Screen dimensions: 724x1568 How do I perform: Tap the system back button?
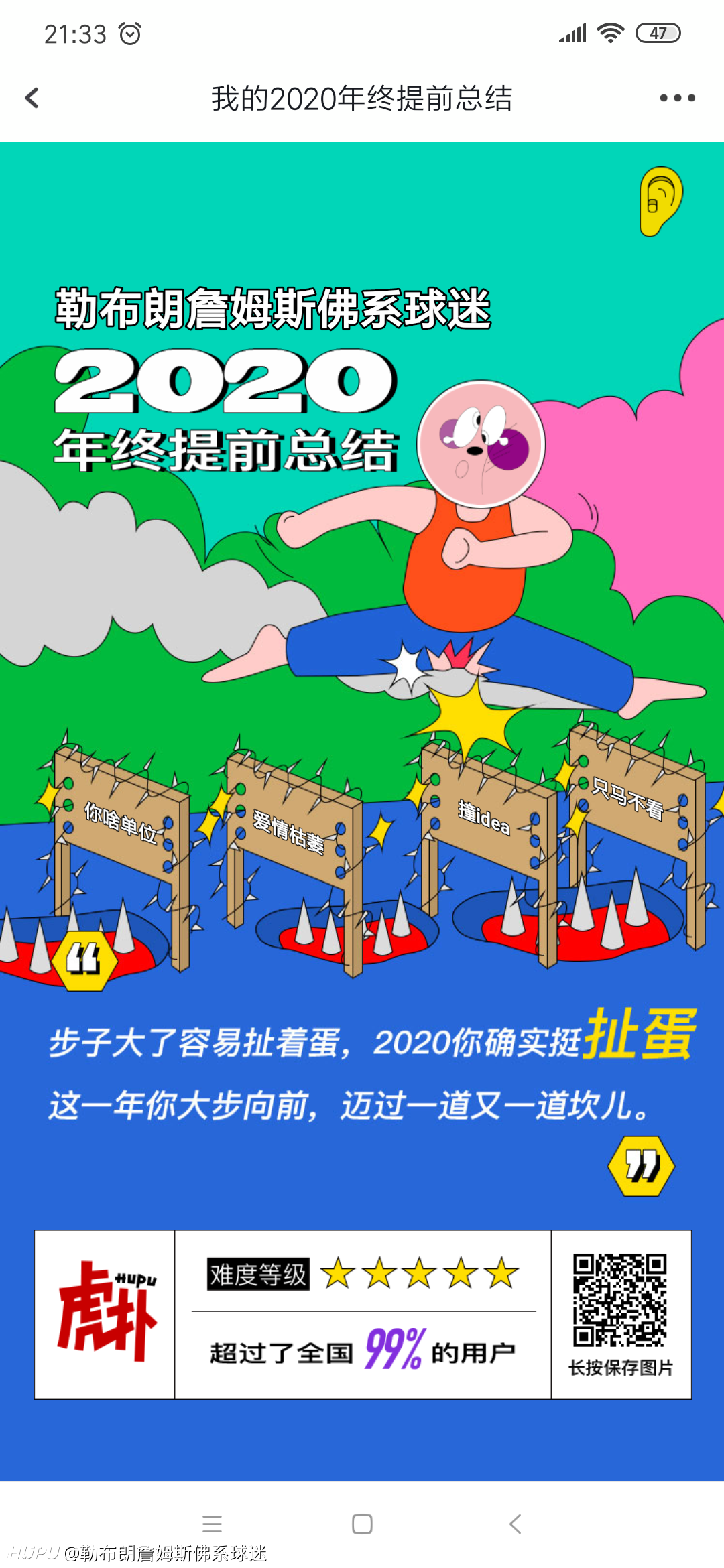515,1524
